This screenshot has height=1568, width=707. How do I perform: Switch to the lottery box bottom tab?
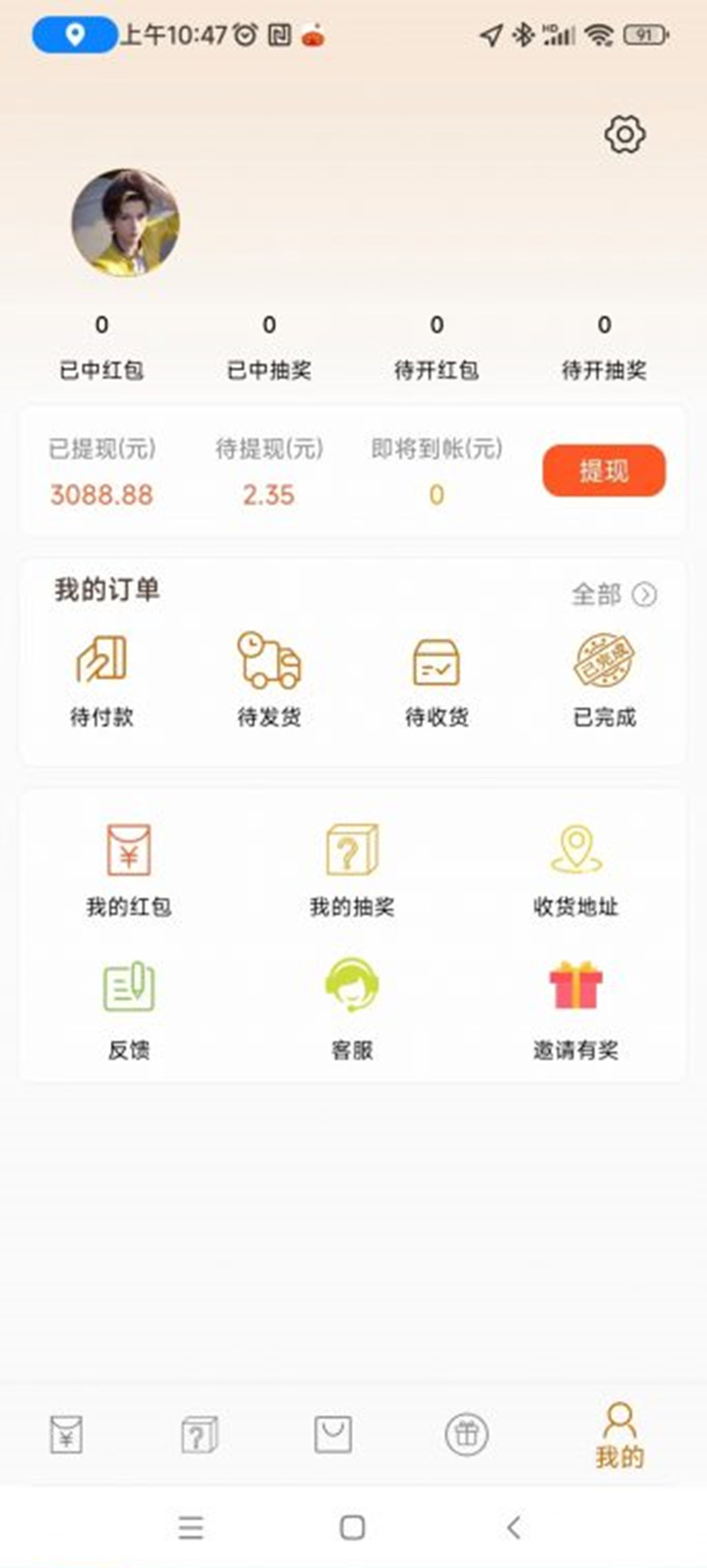coord(199,1434)
